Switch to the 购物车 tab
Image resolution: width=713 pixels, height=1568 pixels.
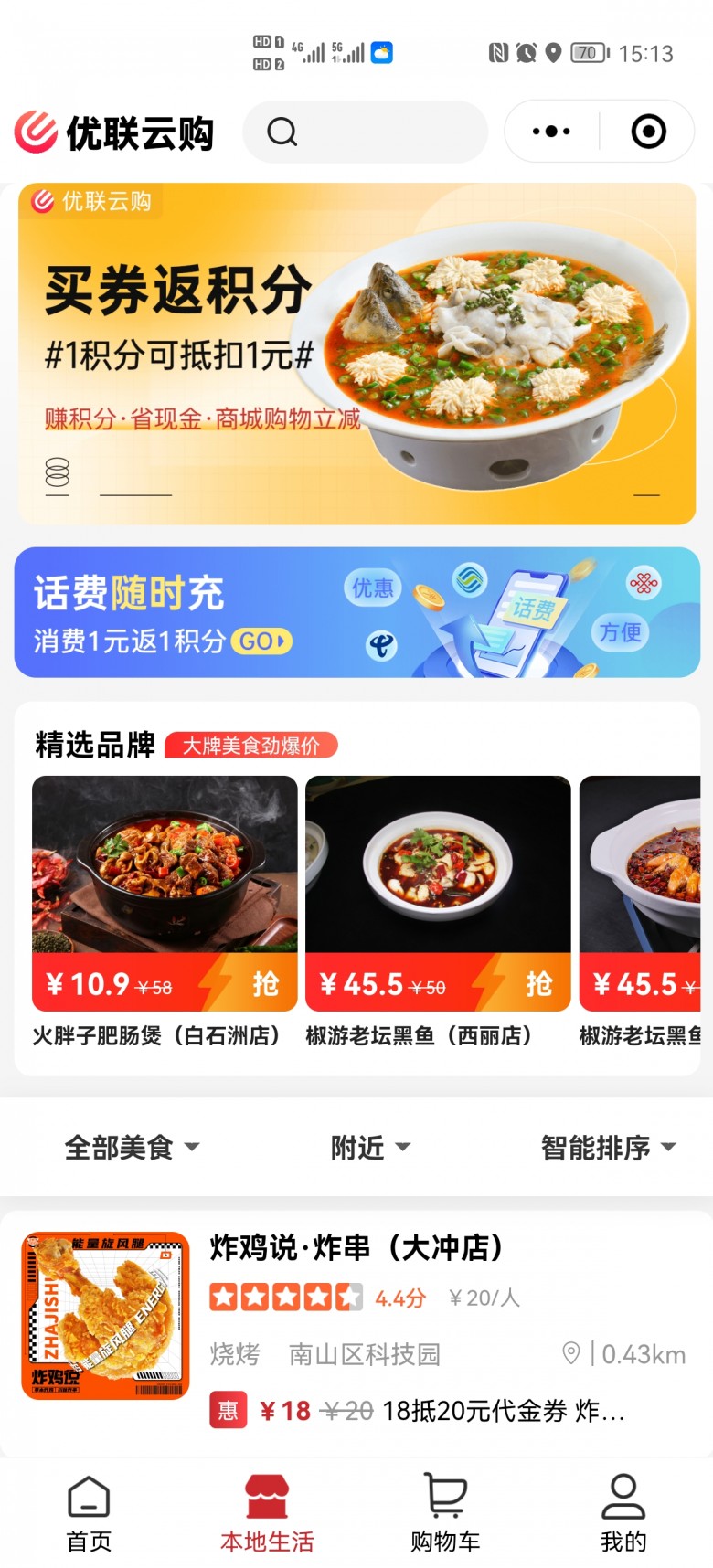tap(445, 1513)
